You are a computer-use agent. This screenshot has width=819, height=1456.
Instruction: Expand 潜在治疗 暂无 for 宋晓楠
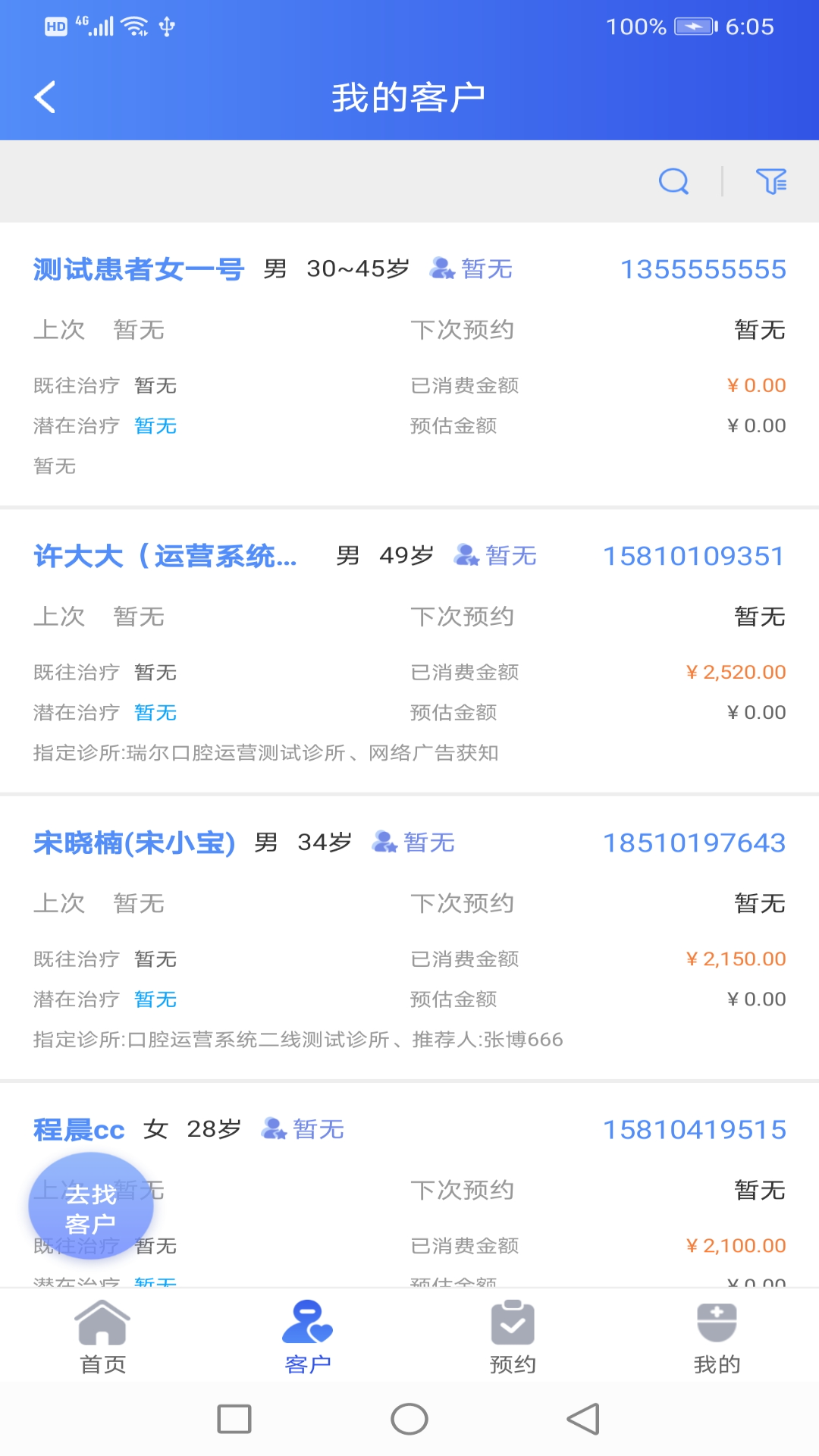point(155,999)
